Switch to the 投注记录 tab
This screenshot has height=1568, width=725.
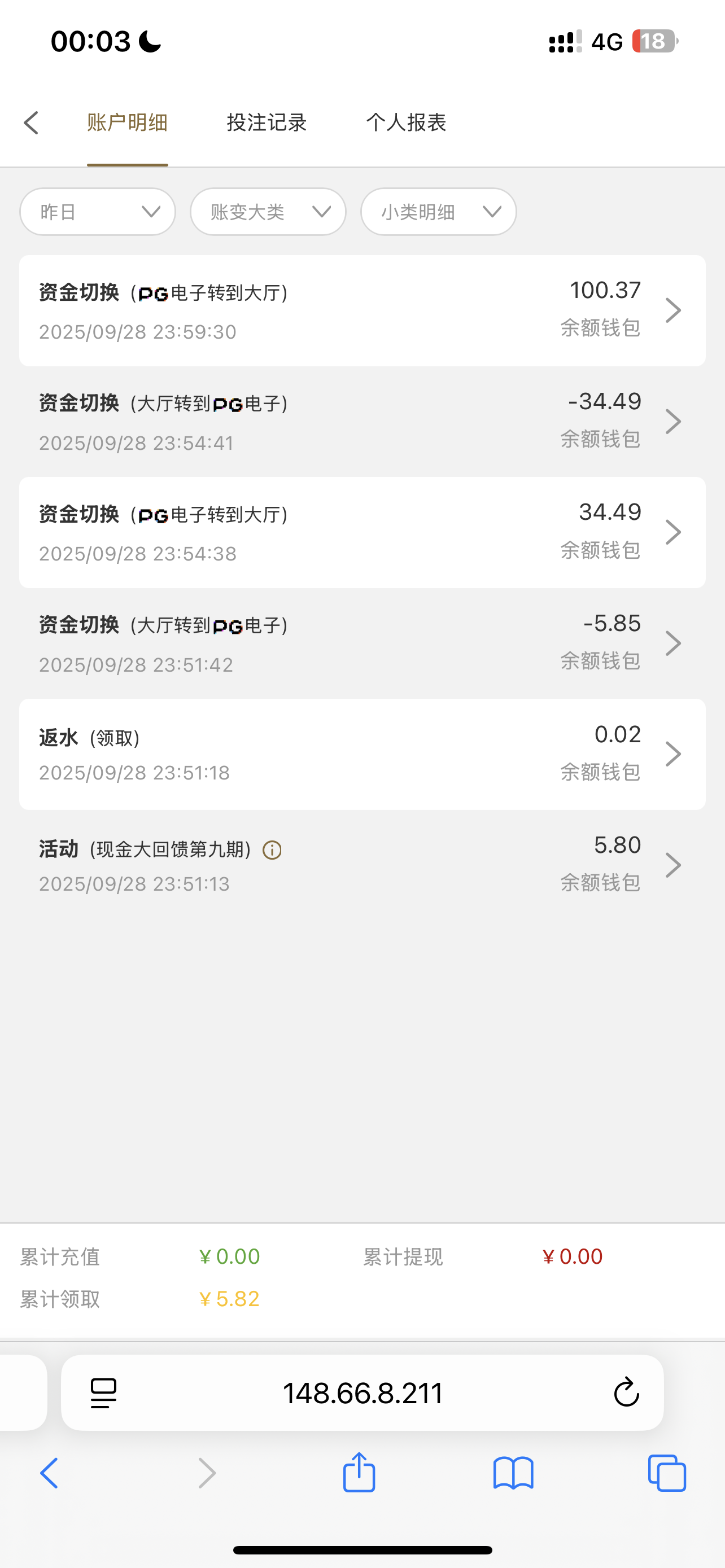tap(267, 123)
